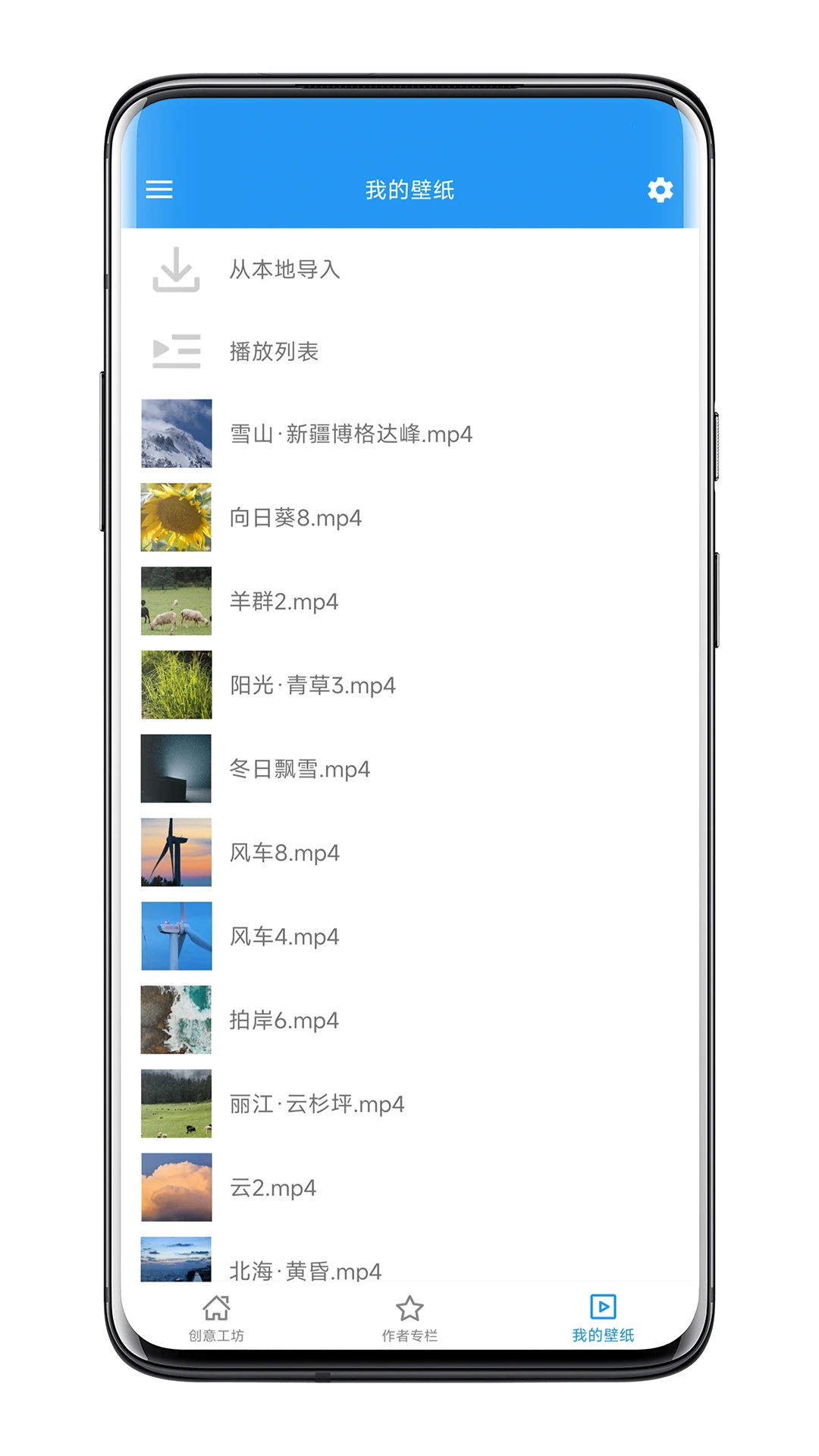Screen dimensions: 819x1456
Task: Play 冬日飘雪.mp4 wallpaper
Action: pos(176,768)
